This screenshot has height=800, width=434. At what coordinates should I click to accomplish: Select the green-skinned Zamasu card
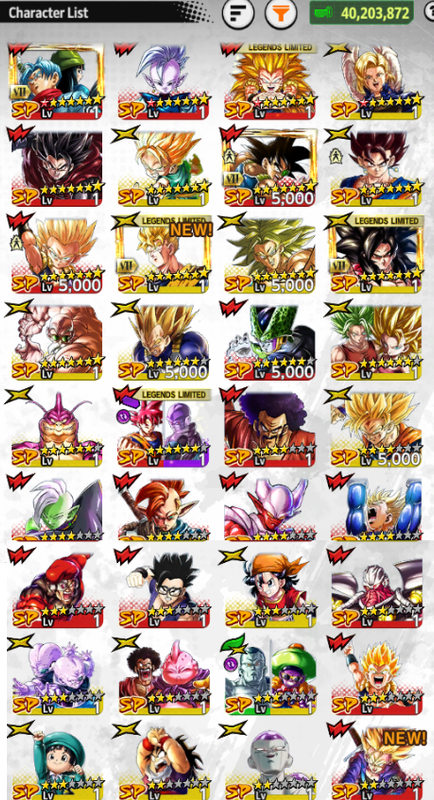pyautogui.click(x=56, y=508)
